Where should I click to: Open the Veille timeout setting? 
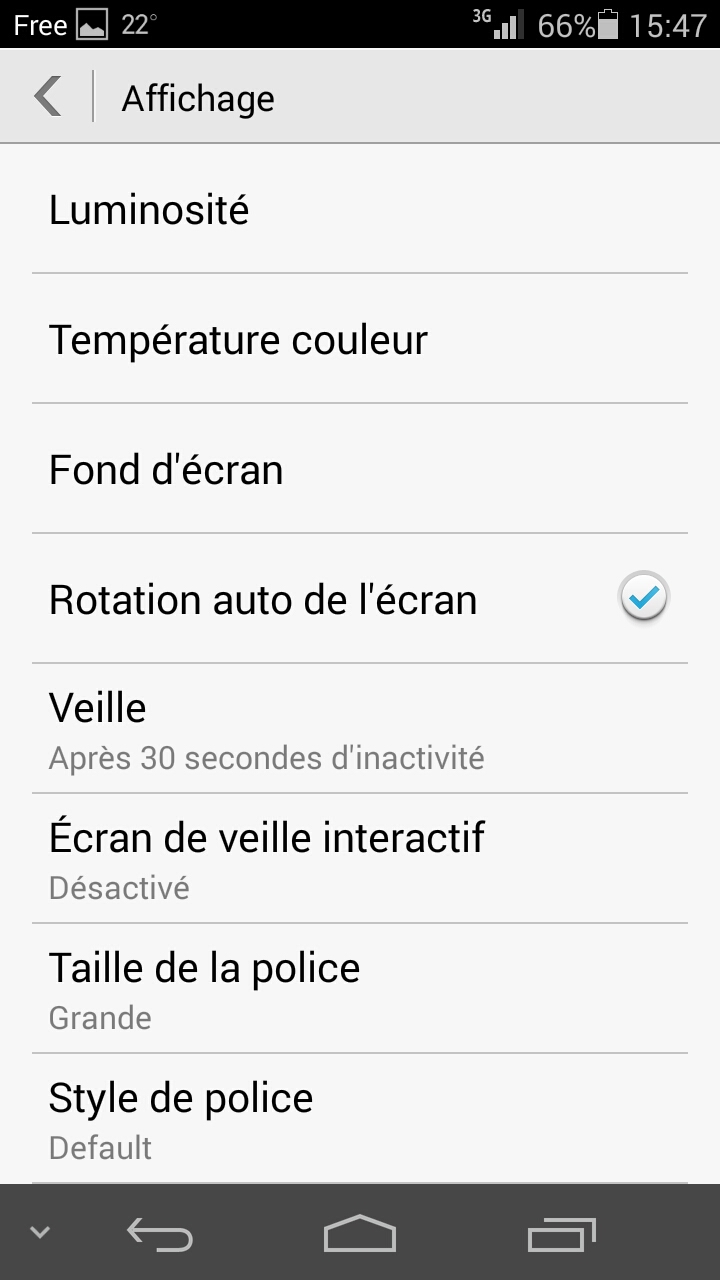tap(360, 729)
